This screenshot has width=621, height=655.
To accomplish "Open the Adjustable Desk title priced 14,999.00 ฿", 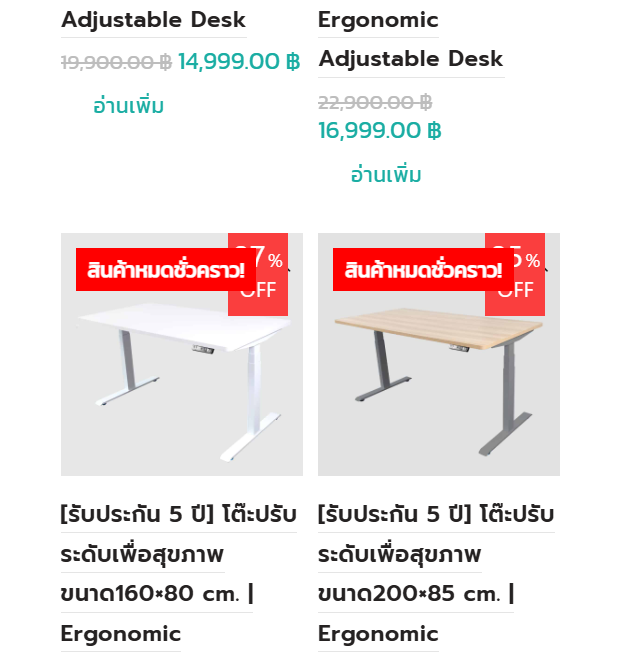I will (x=153, y=20).
